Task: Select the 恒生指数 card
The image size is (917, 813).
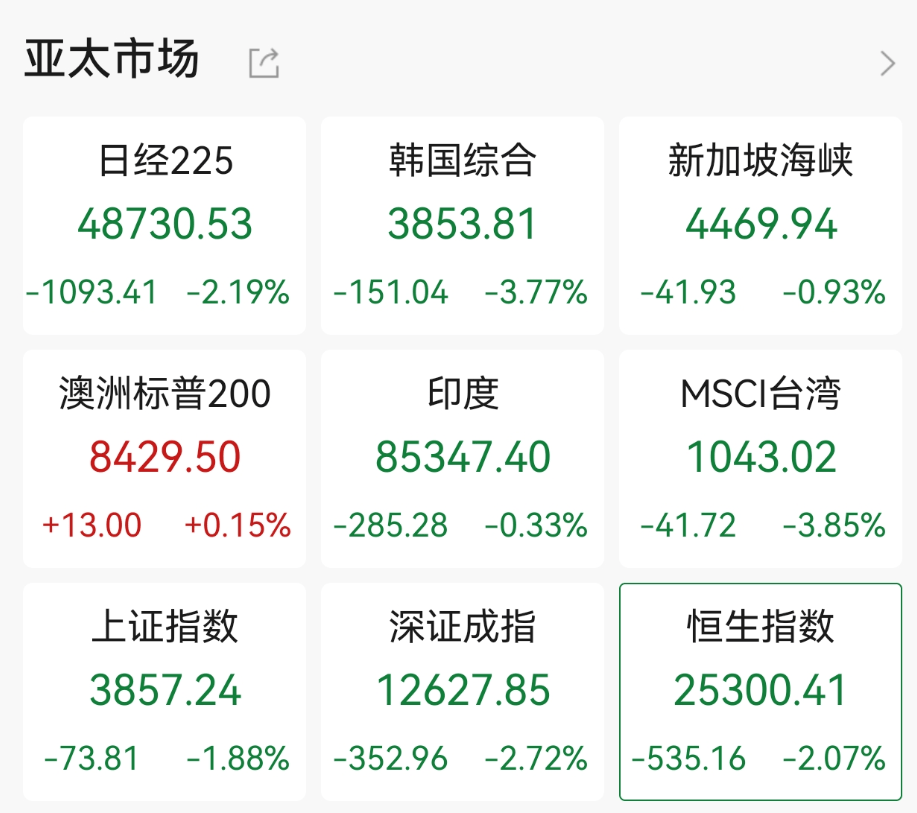Action: pyautogui.click(x=760, y=691)
